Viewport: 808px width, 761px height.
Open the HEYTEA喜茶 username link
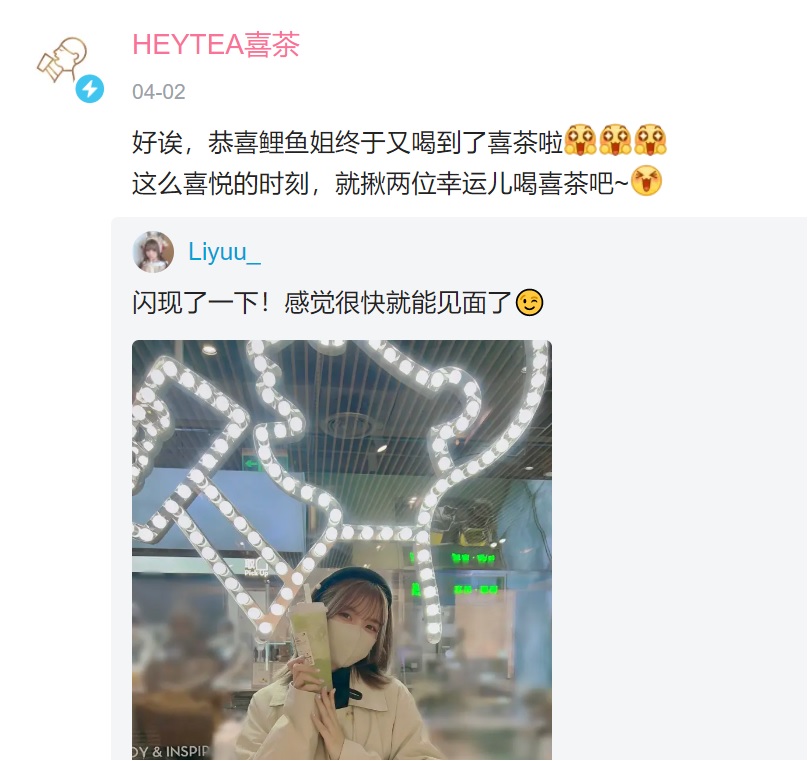point(216,45)
